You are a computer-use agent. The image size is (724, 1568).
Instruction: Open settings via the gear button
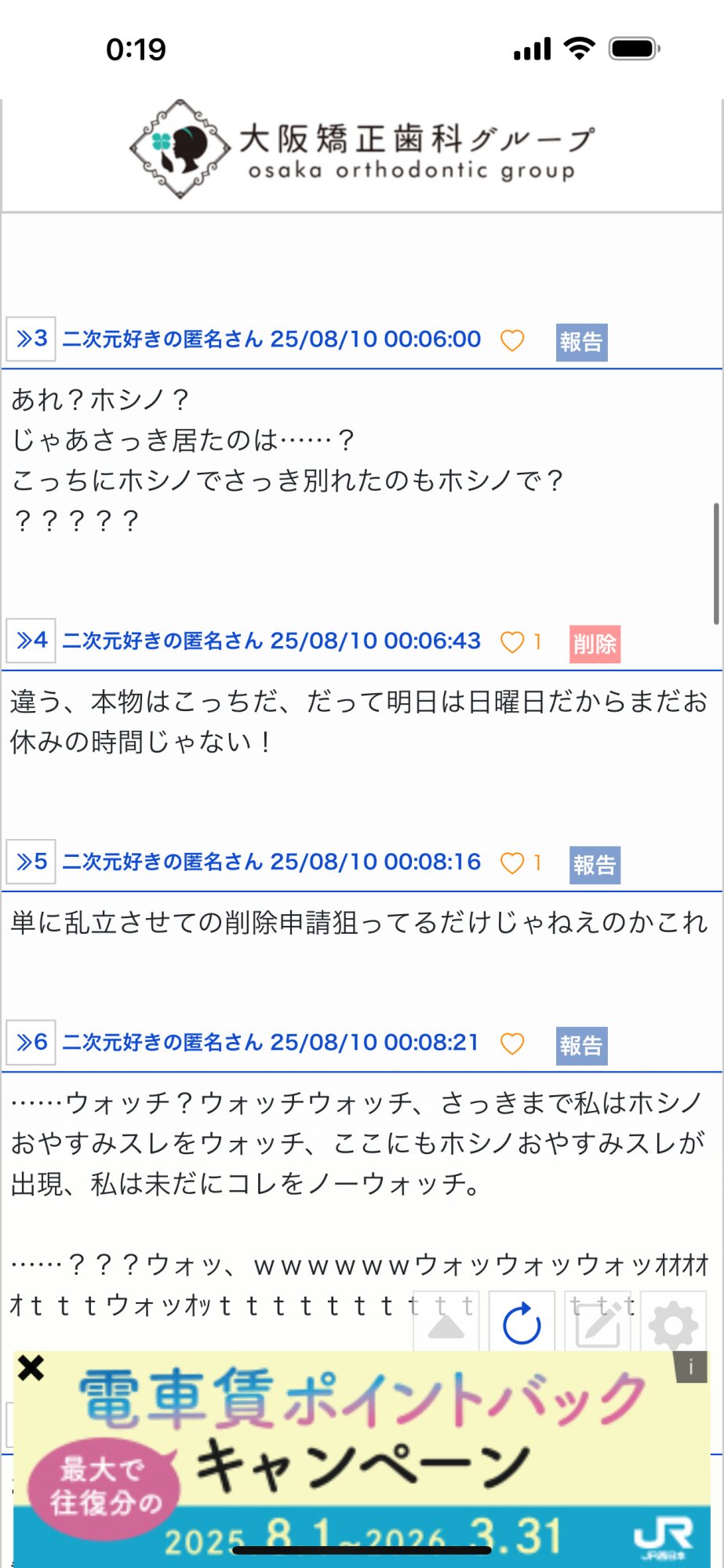673,1323
